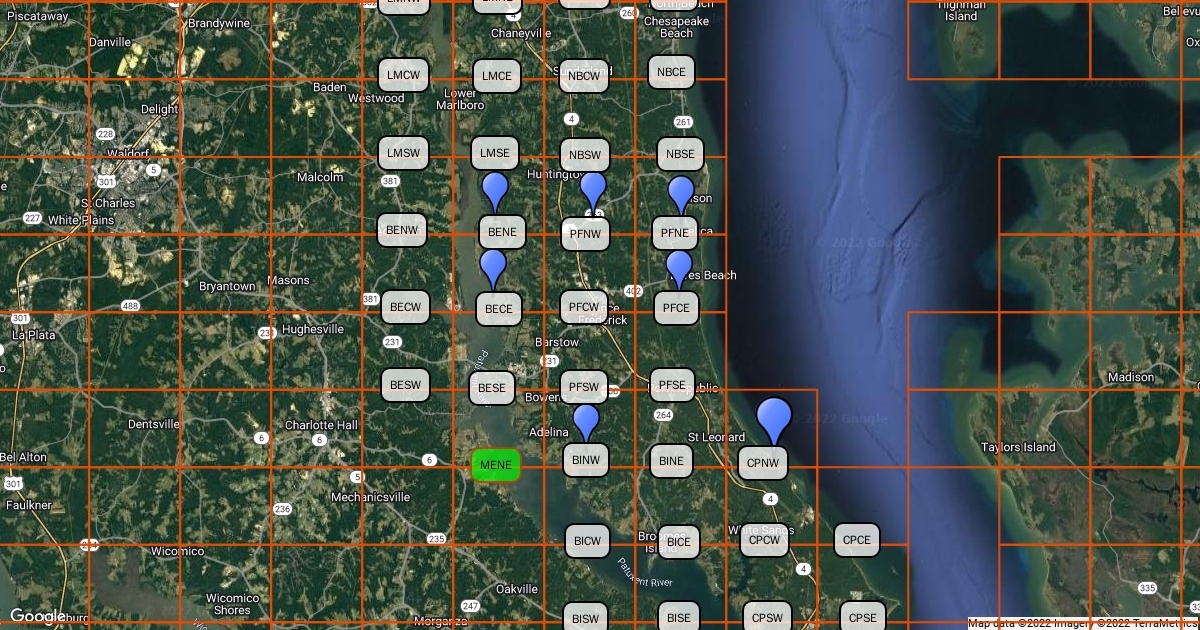Open the BENE grid label
1200x630 pixels.
502,232
